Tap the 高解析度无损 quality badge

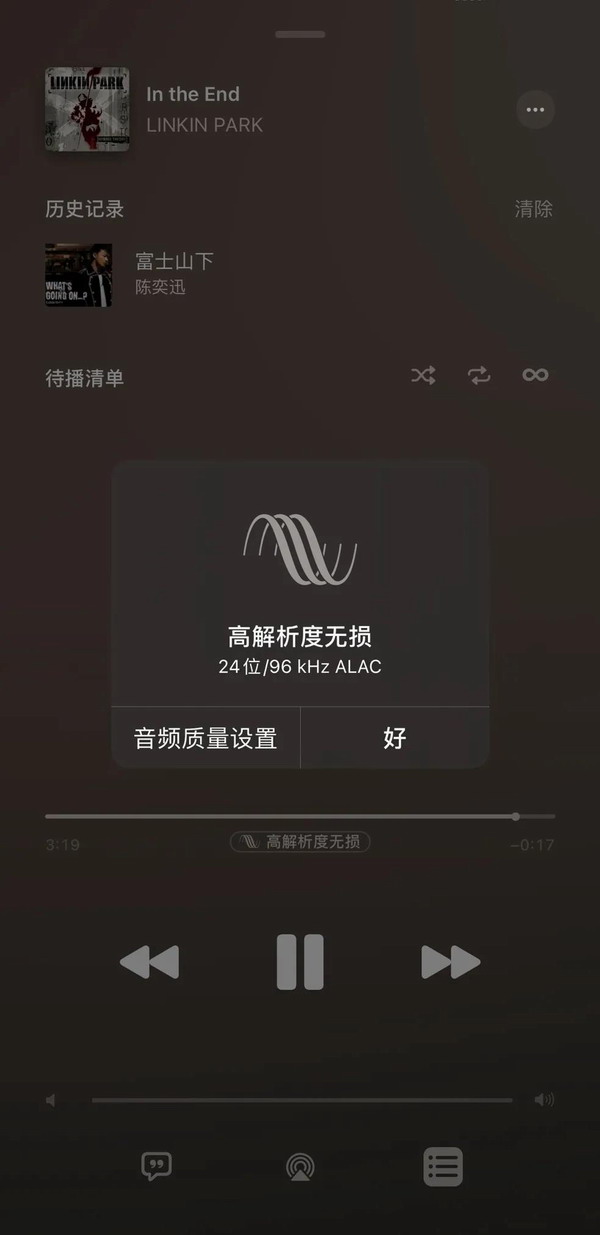pos(300,842)
